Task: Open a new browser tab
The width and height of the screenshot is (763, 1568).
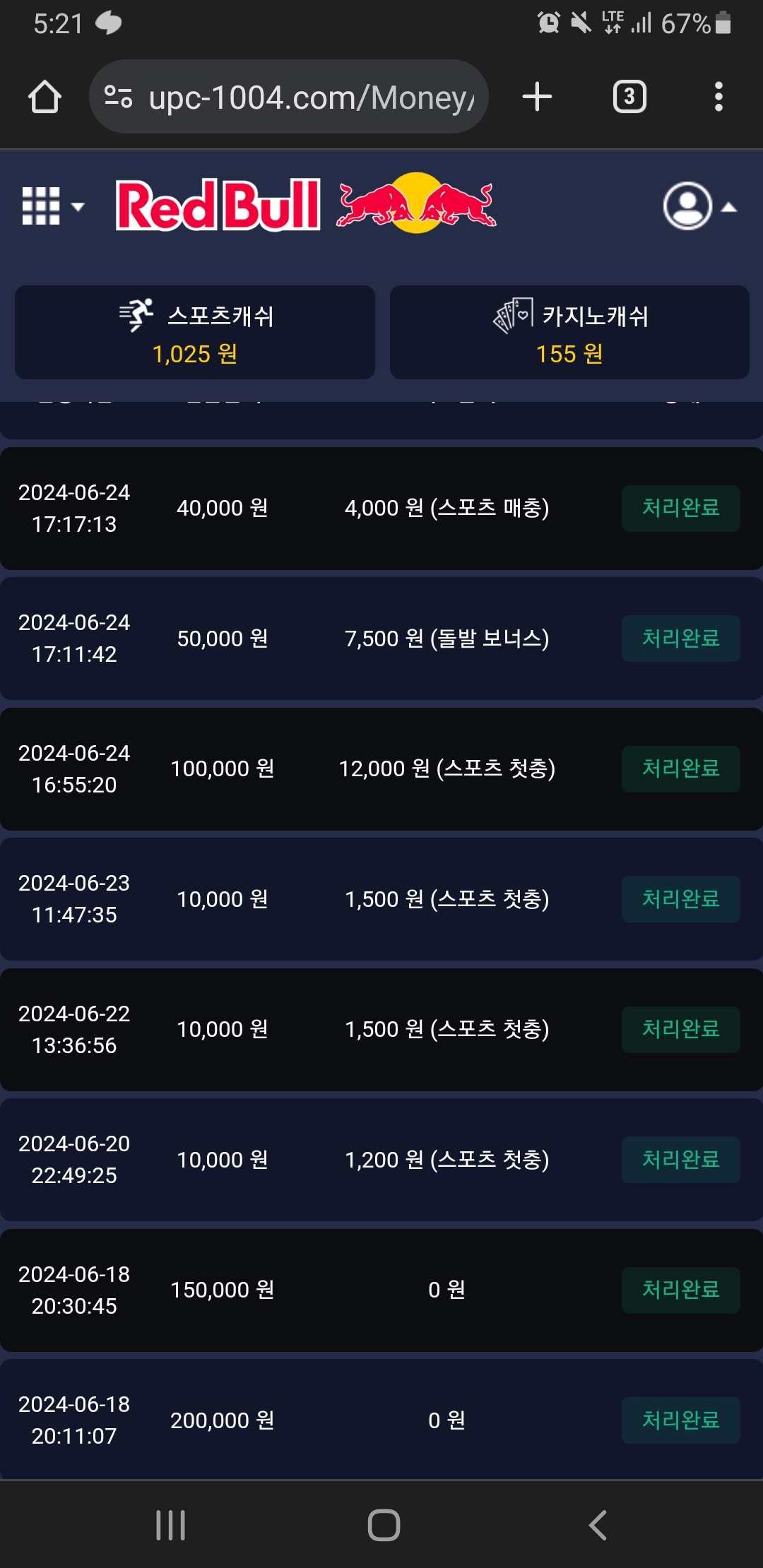Action: (537, 97)
